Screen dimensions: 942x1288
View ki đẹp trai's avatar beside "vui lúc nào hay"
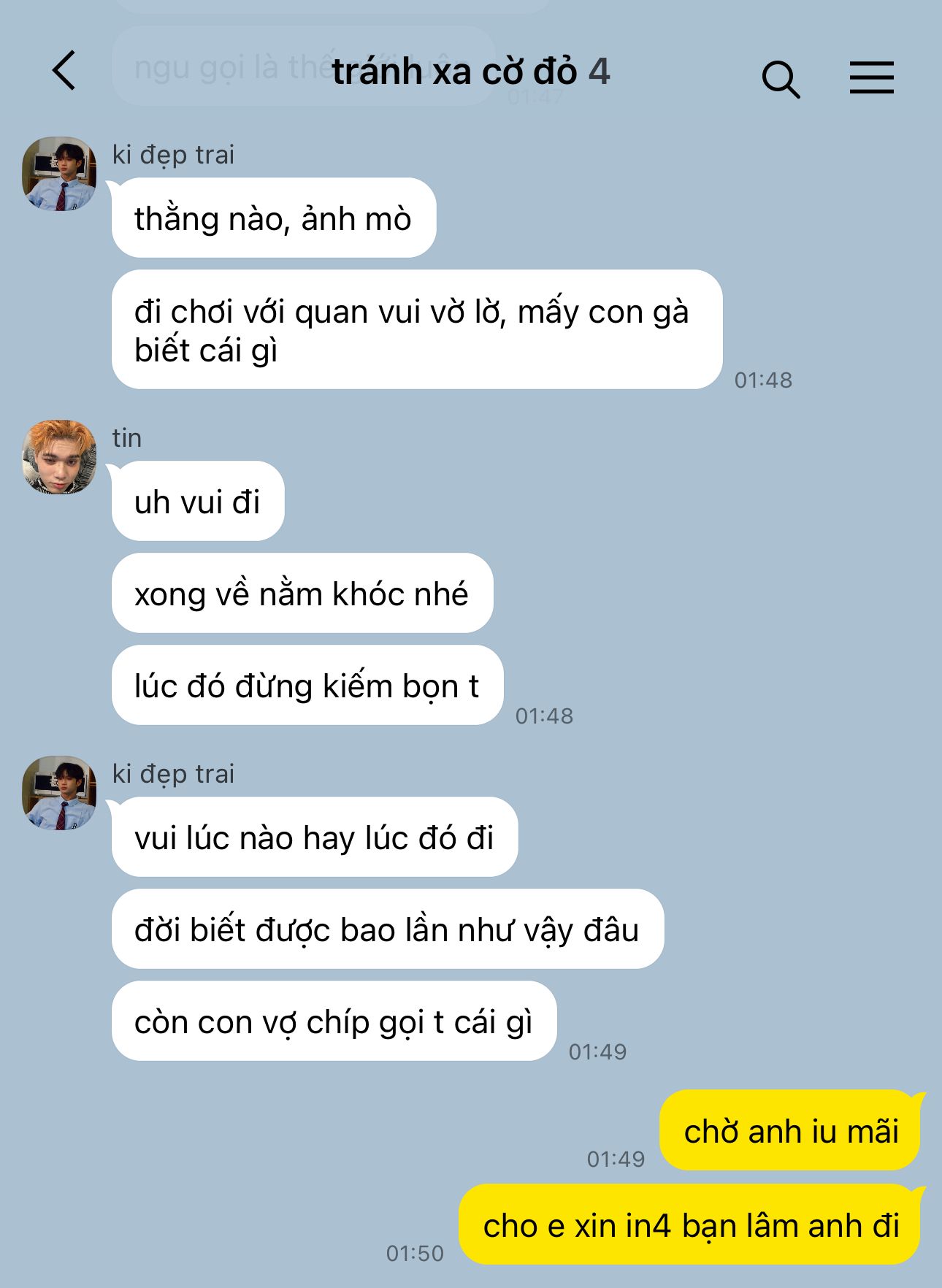point(60,793)
